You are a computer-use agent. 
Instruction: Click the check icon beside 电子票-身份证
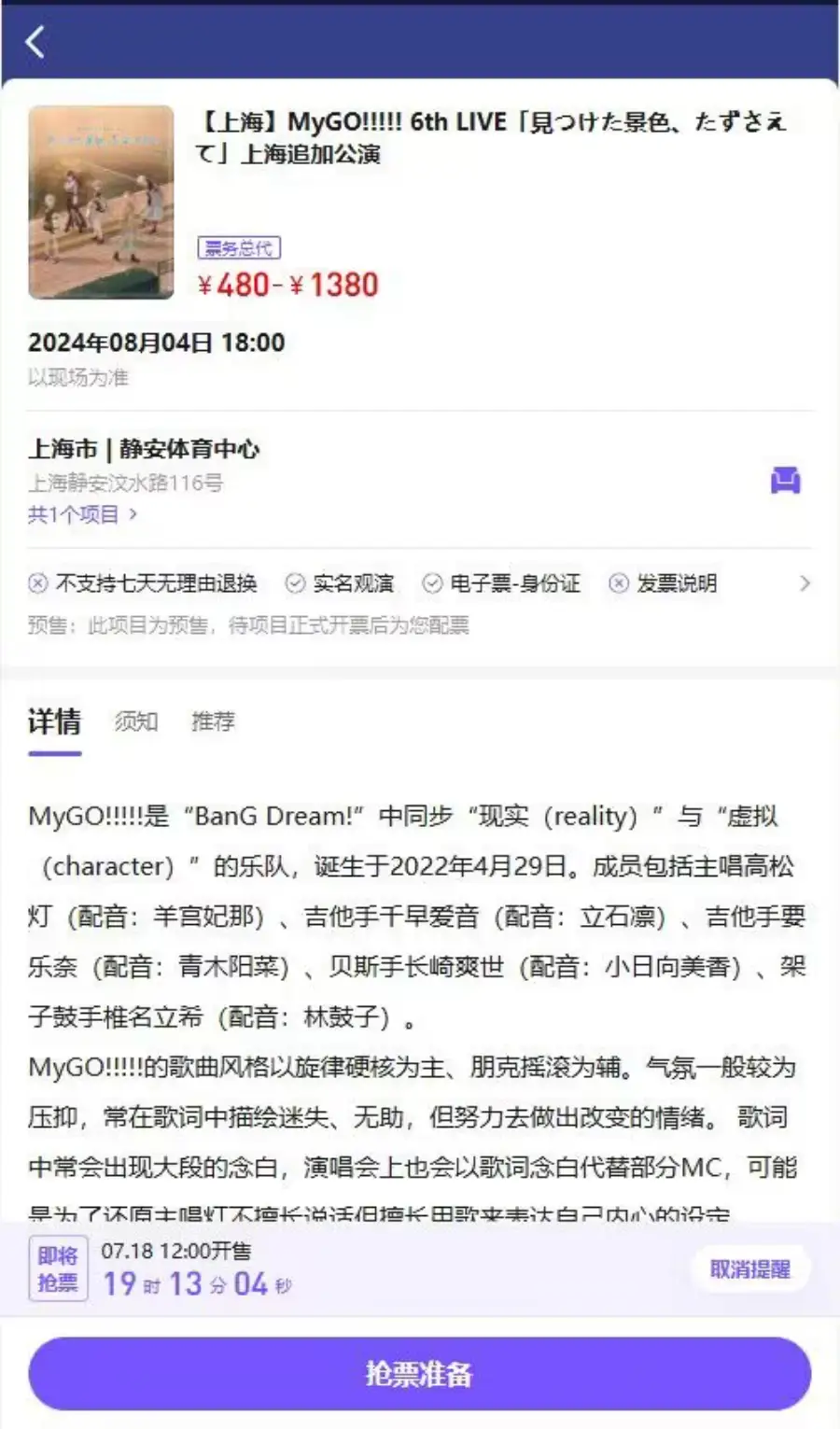point(430,583)
